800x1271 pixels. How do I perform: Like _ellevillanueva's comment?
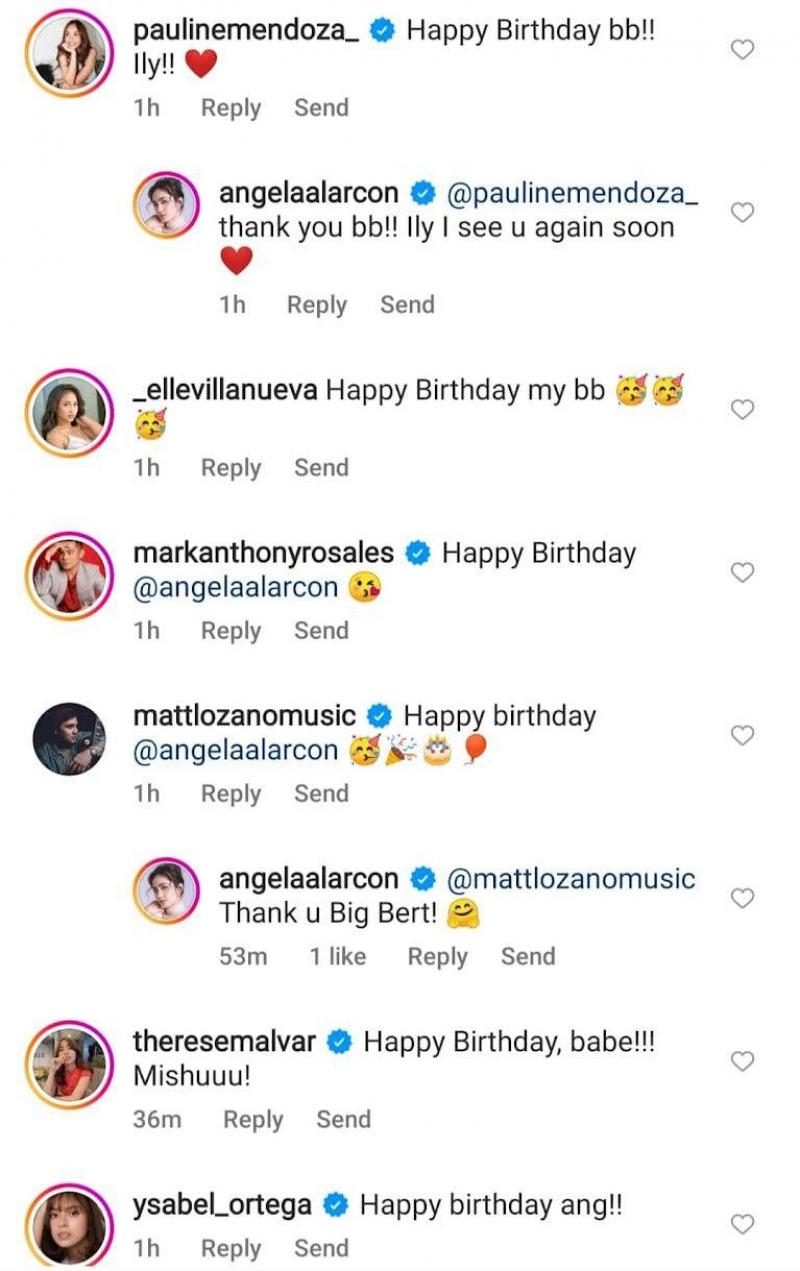(x=742, y=409)
